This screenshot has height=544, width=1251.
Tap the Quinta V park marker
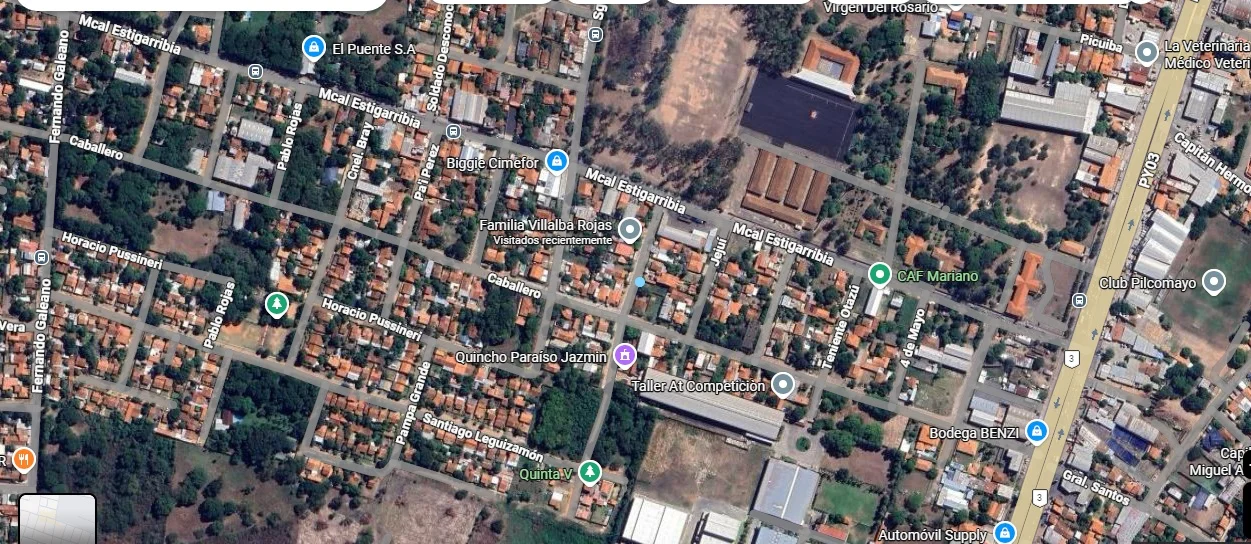(590, 472)
